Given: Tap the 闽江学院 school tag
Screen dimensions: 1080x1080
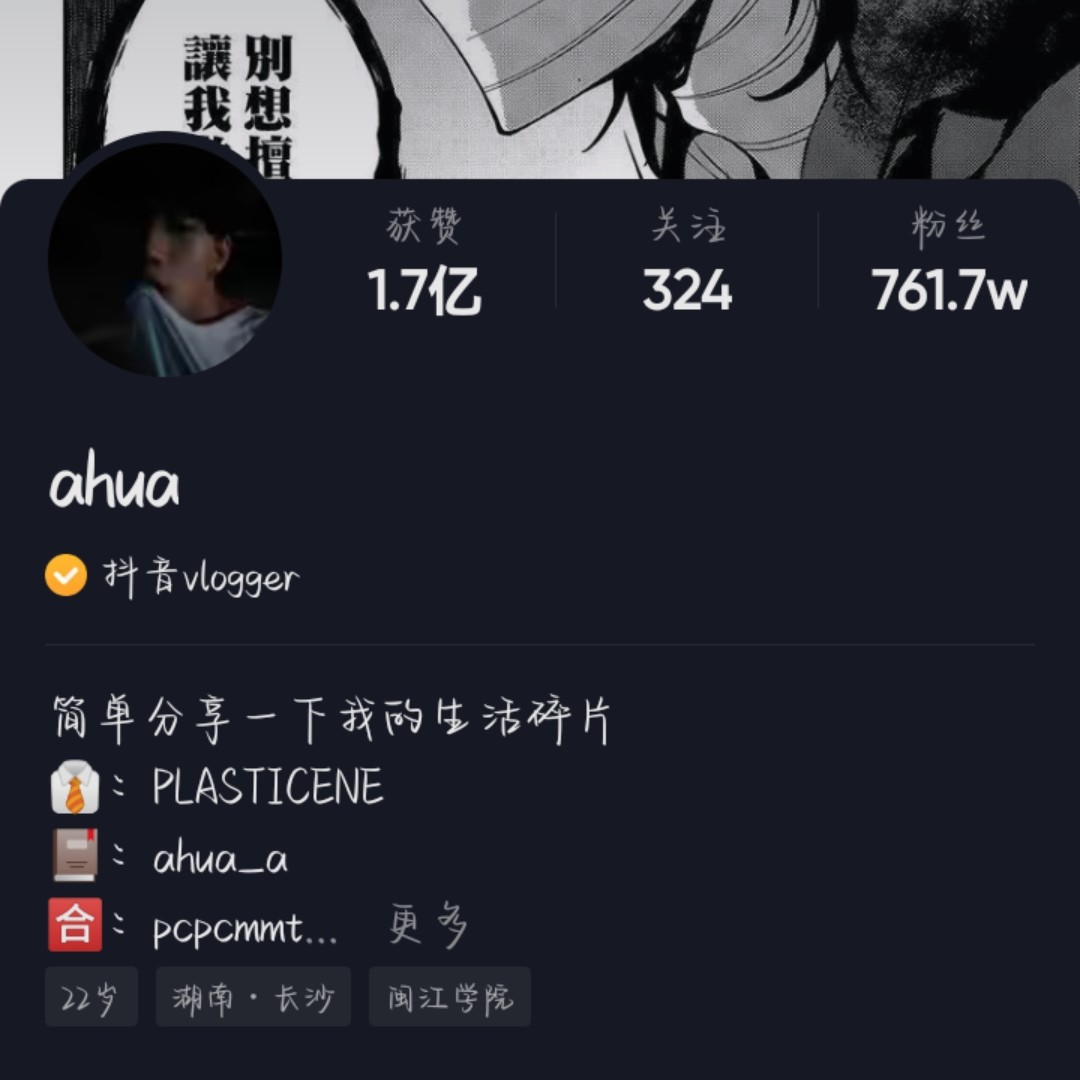Looking at the screenshot, I should (450, 997).
